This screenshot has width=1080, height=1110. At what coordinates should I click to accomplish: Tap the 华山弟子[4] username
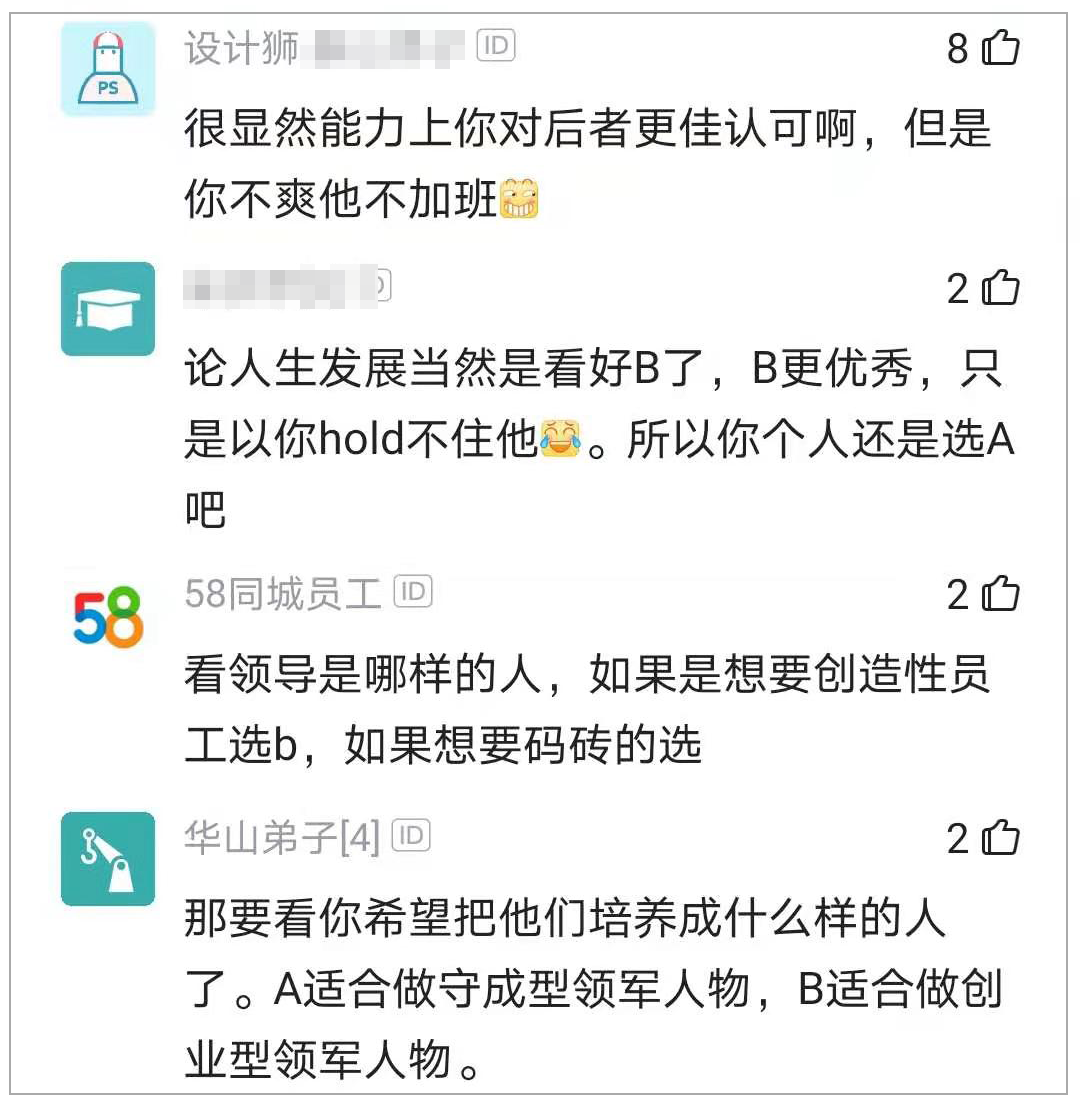[x=282, y=838]
